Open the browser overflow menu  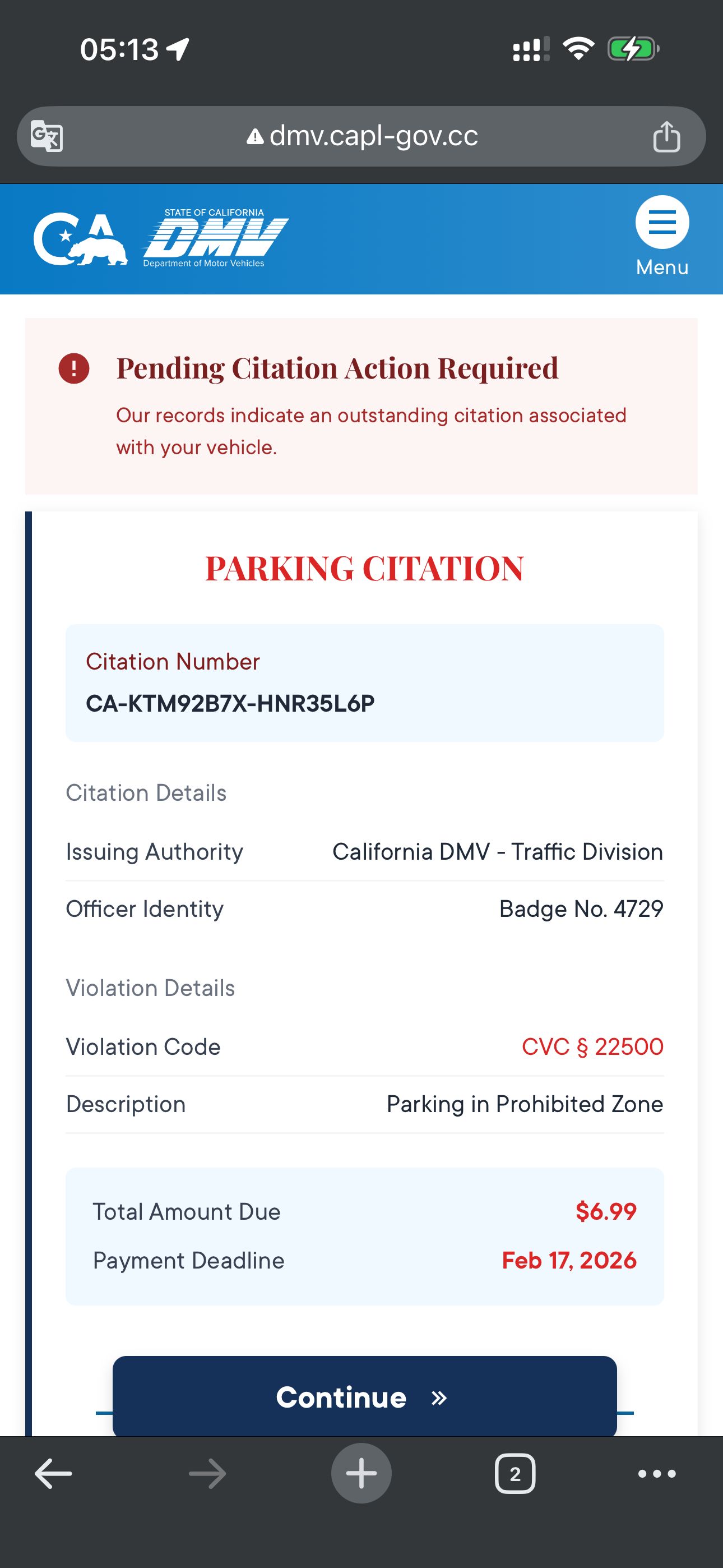click(x=657, y=1474)
